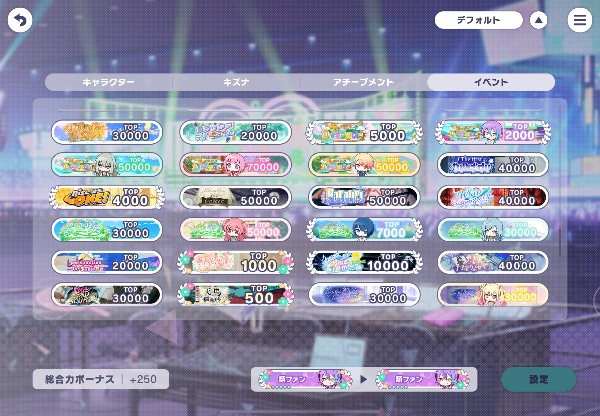Pick the TOP 7000 event title
The image size is (600, 416).
(x=363, y=229)
